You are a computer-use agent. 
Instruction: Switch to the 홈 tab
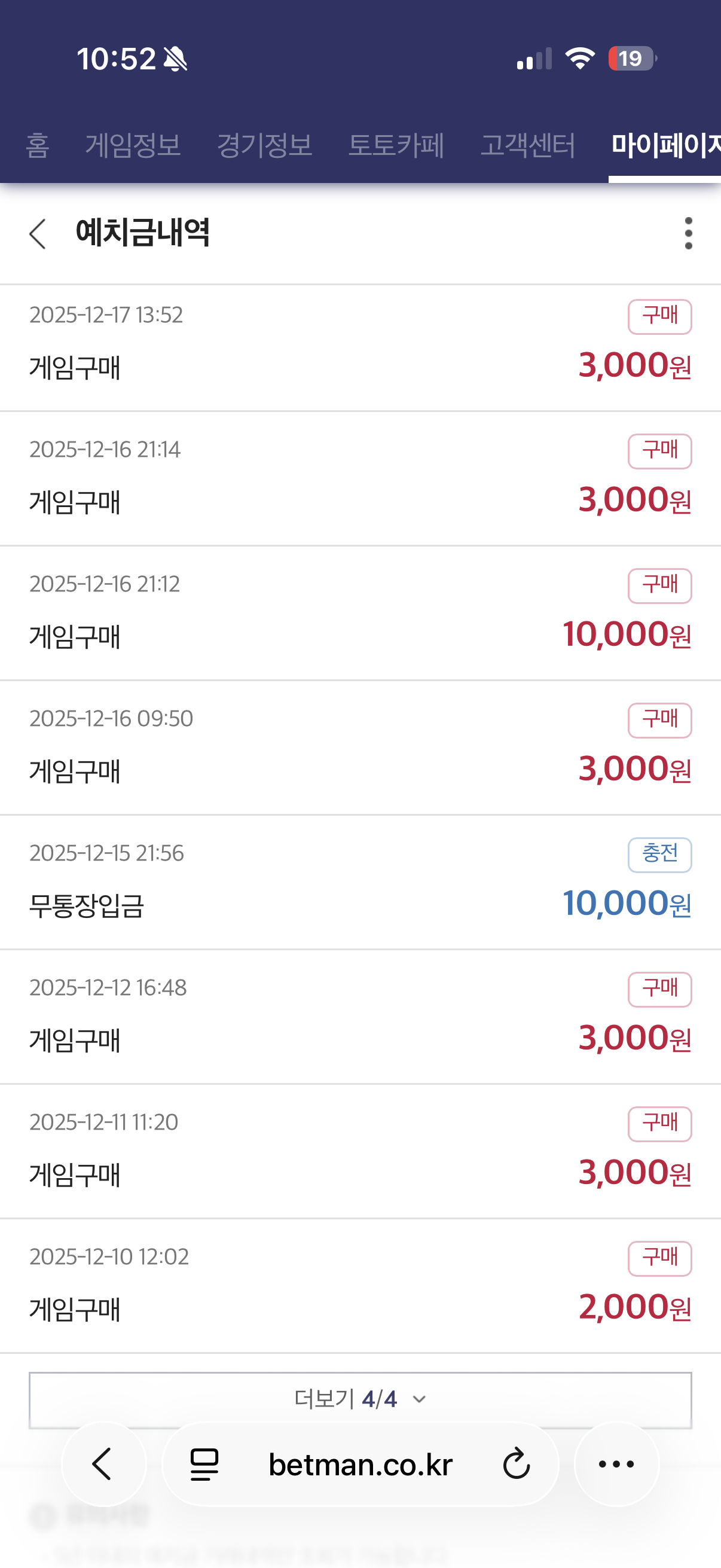point(37,145)
